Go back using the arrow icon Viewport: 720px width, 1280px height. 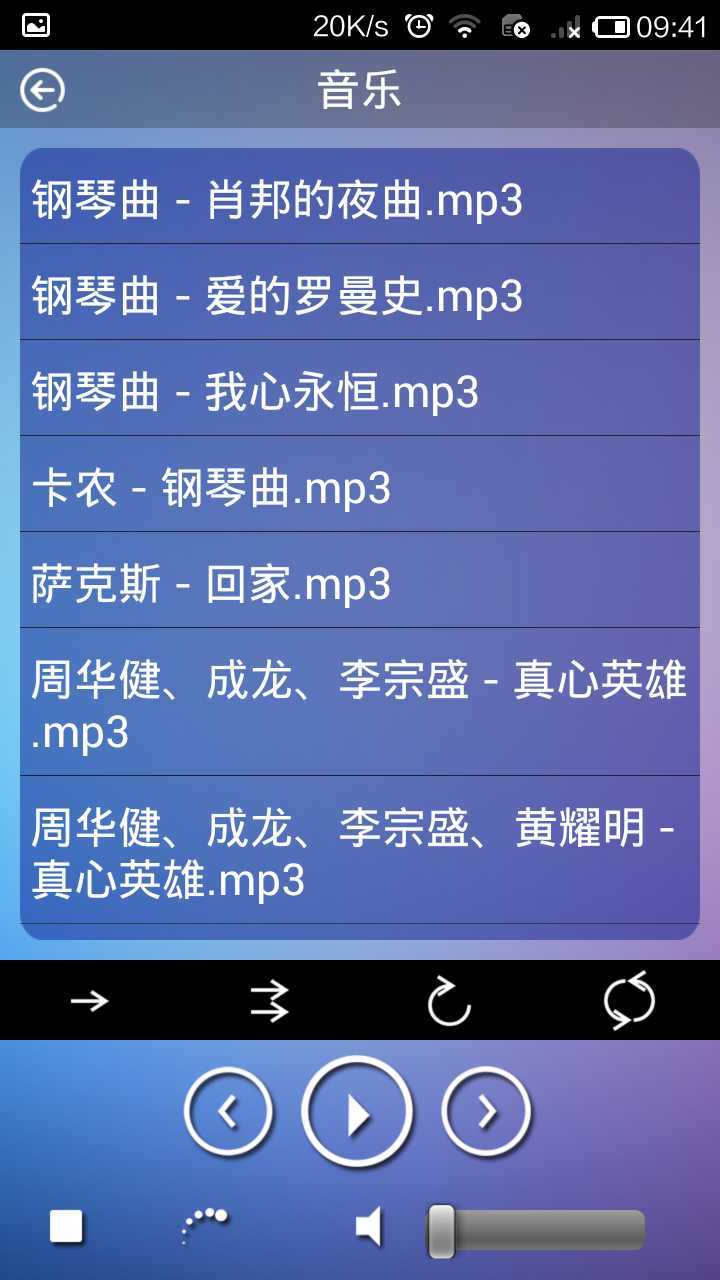pos(42,91)
